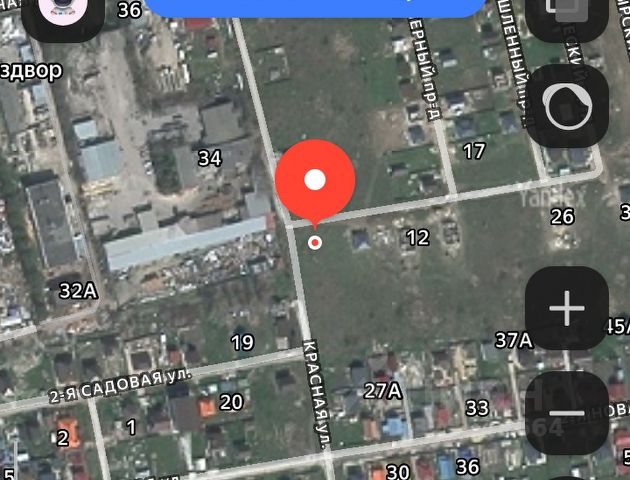Select the red location pin
The height and width of the screenshot is (480, 630).
[x=315, y=183]
